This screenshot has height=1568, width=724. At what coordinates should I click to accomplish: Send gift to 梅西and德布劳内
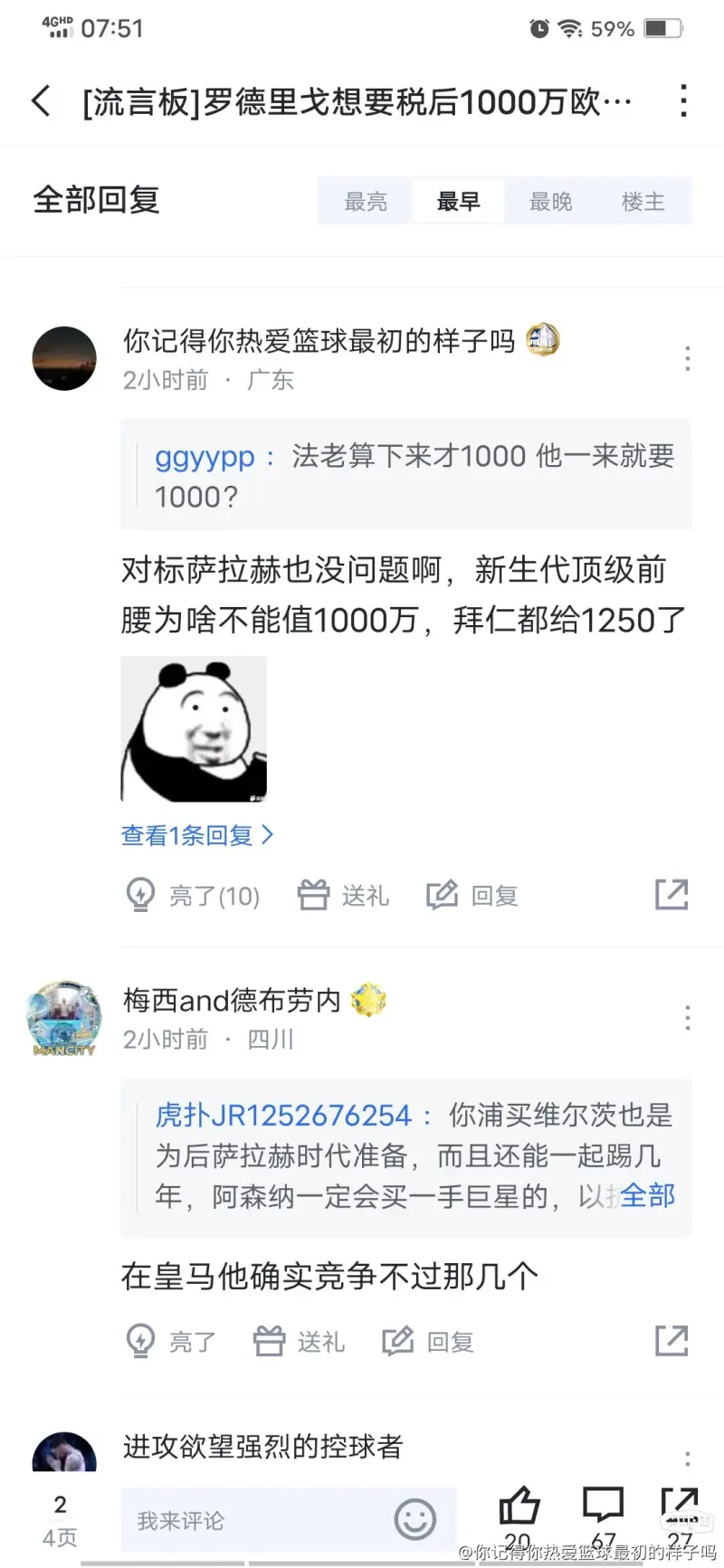pos(300,1341)
